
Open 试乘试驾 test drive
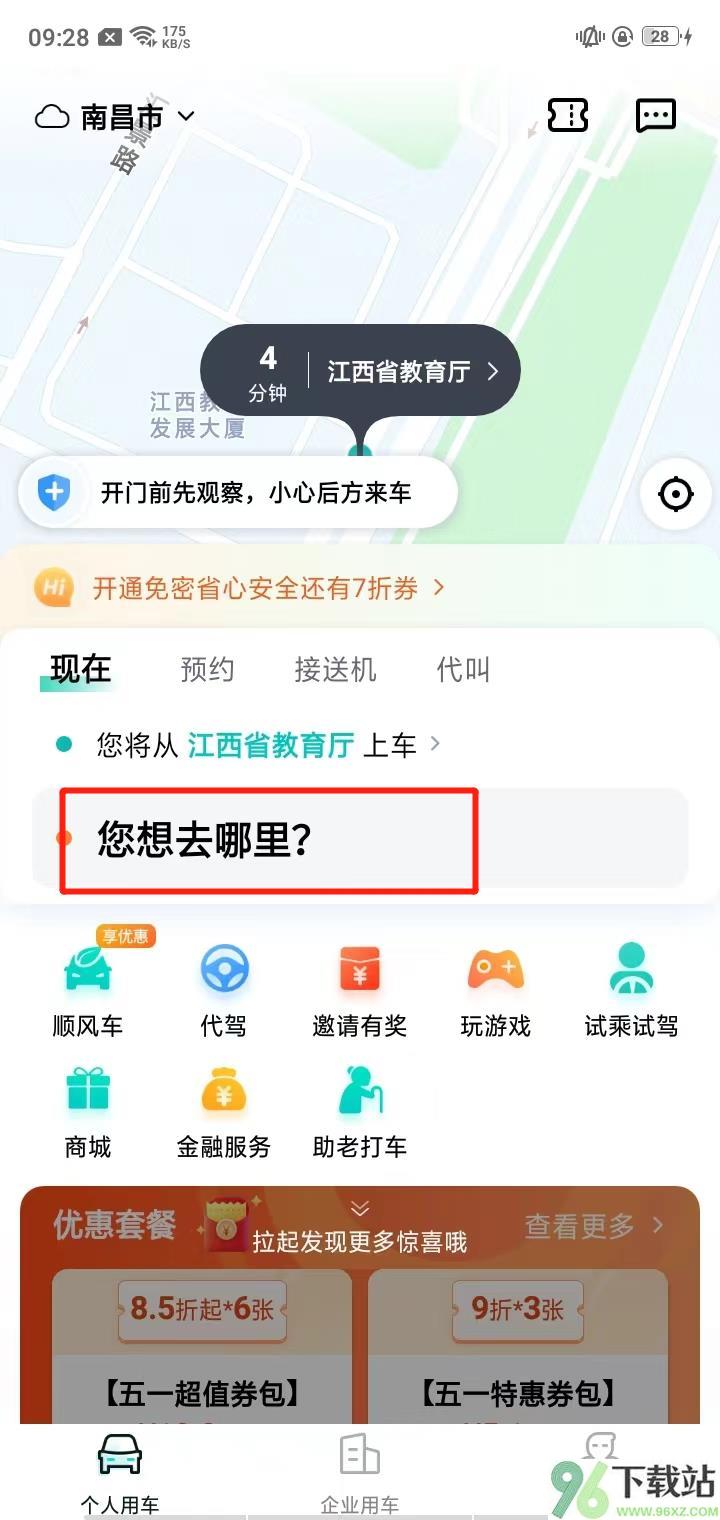(x=631, y=986)
